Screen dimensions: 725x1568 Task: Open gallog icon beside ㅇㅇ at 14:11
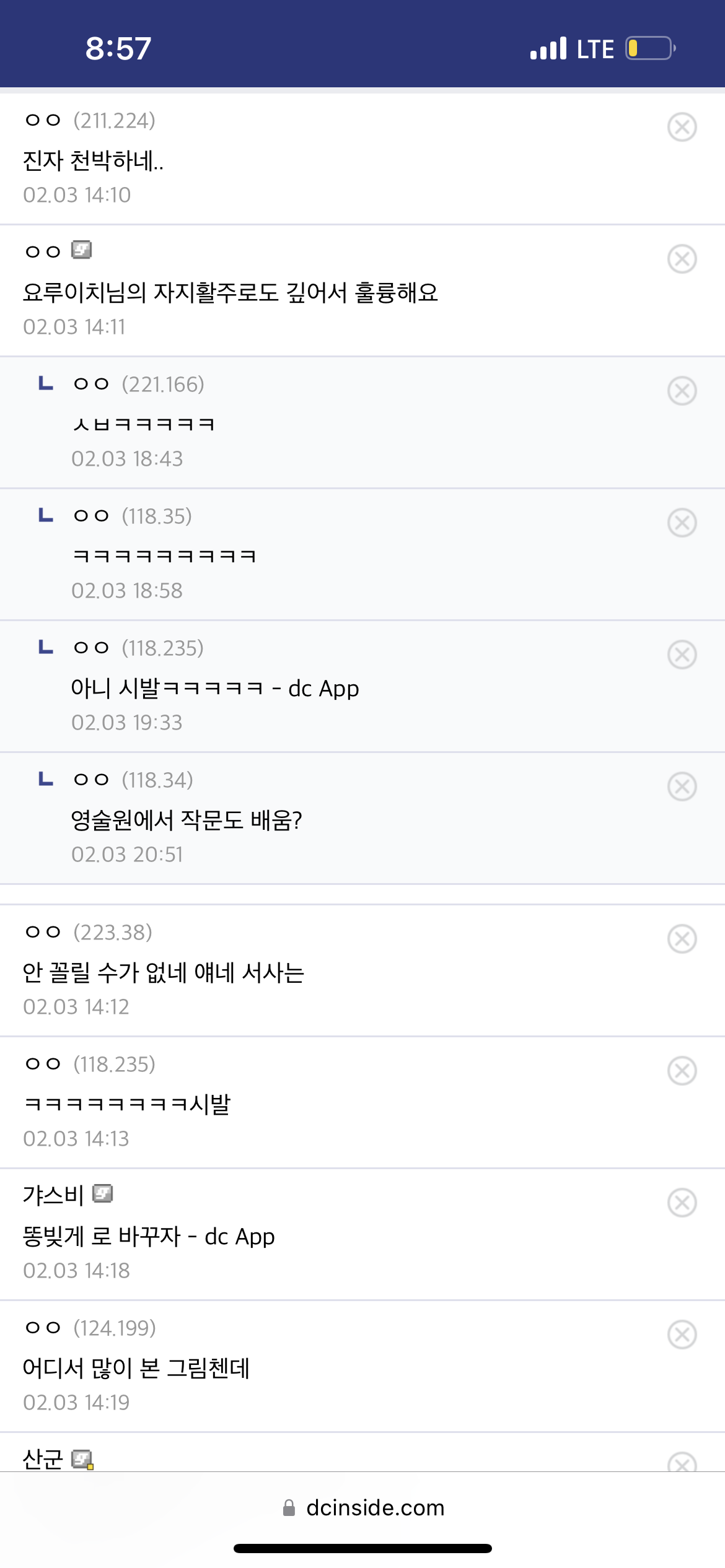pos(81,250)
